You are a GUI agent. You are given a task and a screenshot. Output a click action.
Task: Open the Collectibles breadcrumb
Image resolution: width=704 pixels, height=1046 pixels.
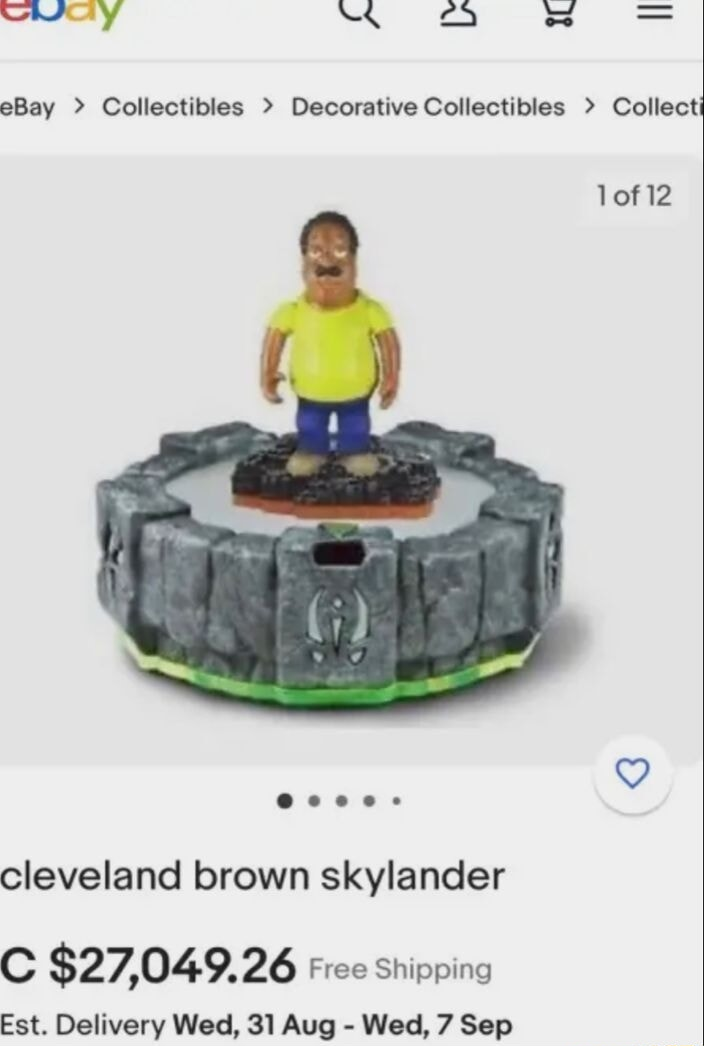click(x=172, y=107)
